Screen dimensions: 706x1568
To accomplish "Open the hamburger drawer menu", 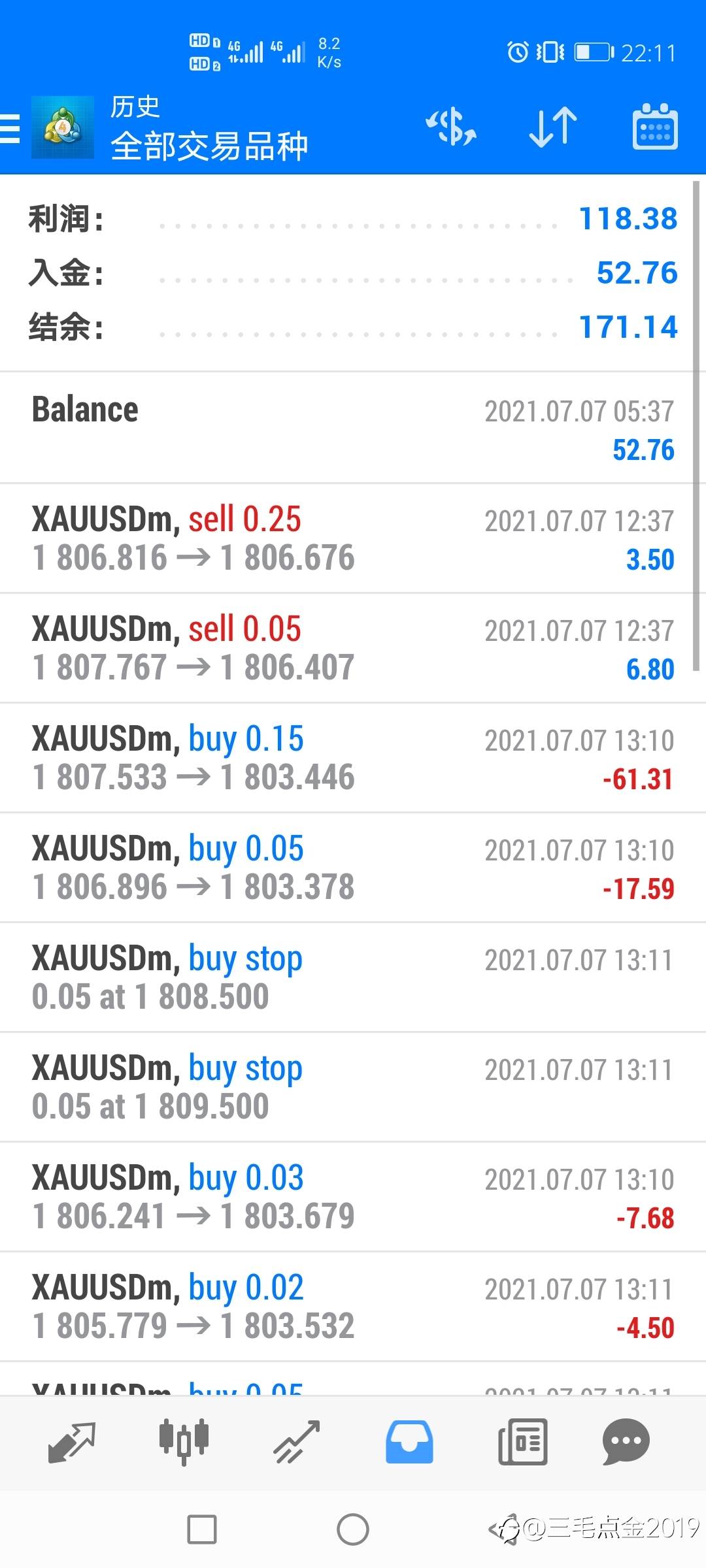I will [x=10, y=128].
